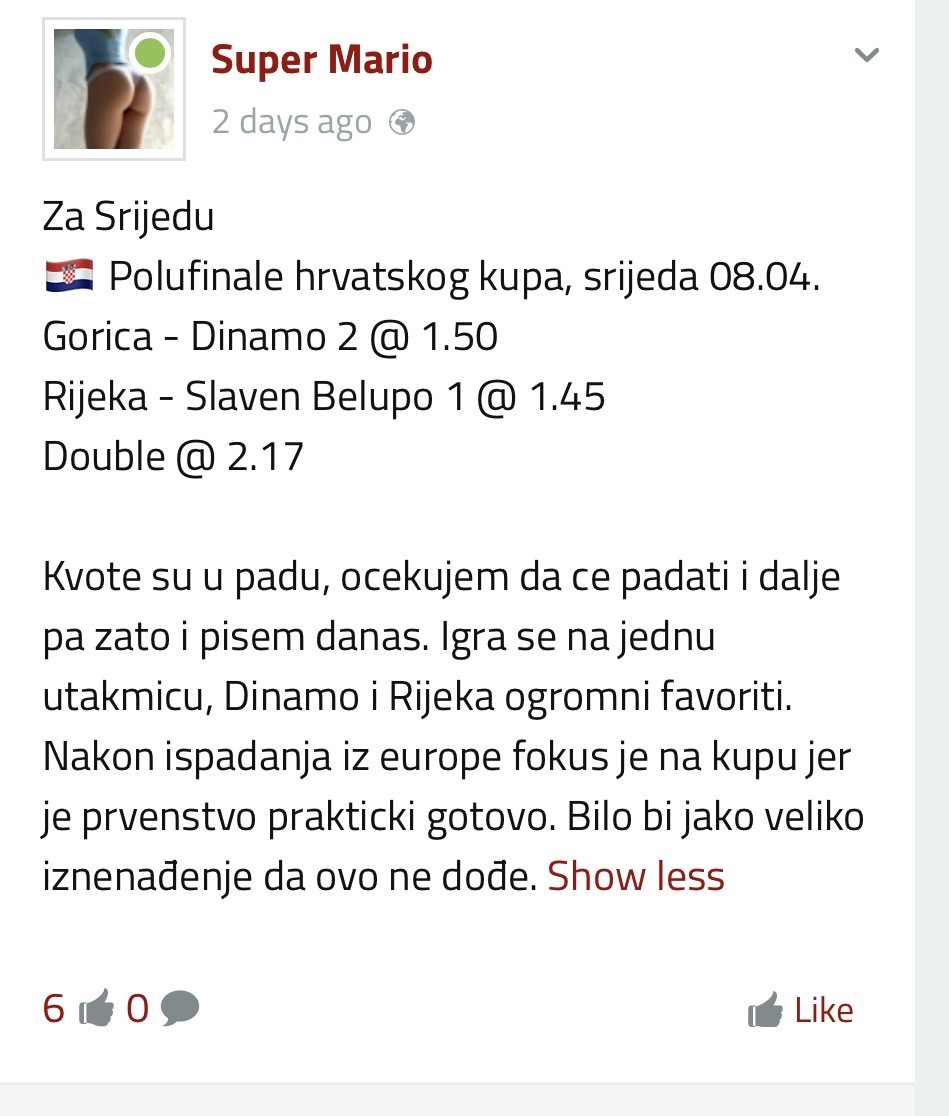The image size is (949, 1116).
Task: Open the Super Mario profile name link
Action: (322, 60)
